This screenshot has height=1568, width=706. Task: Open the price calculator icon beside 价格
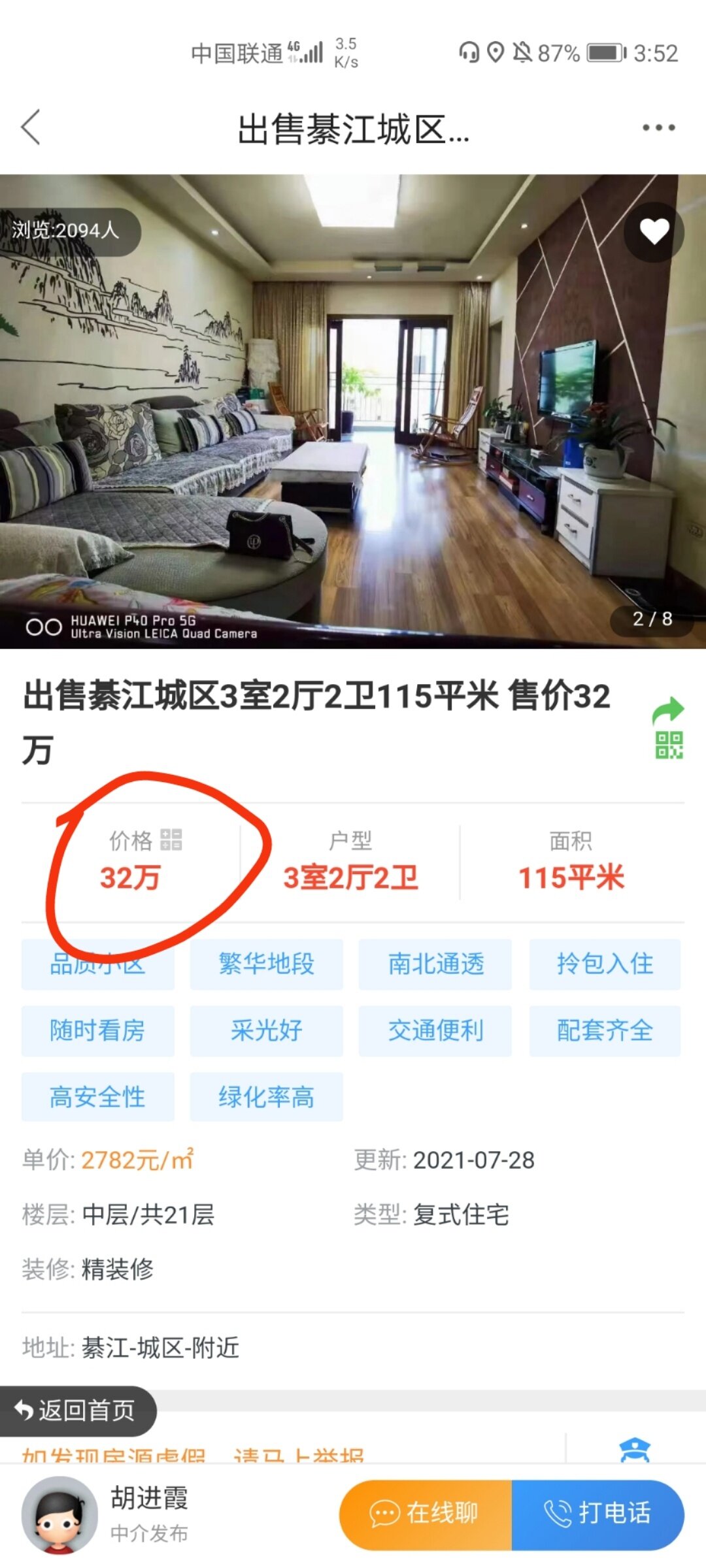coord(171,840)
